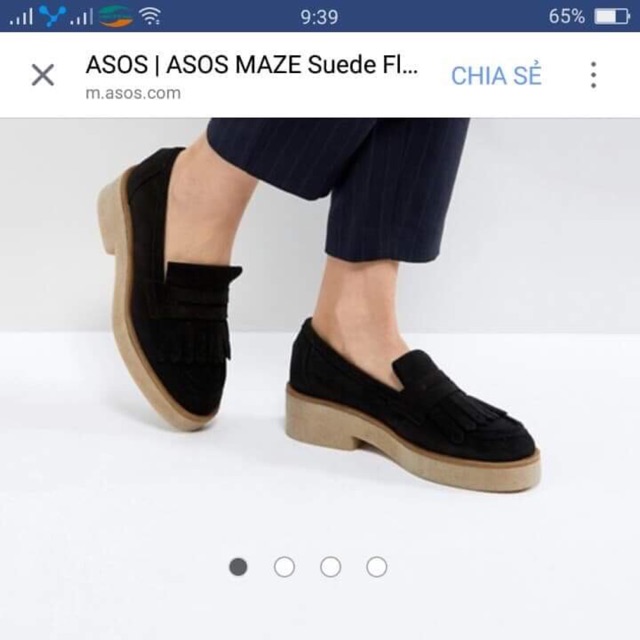The image size is (640, 640).
Task: Close the ASOS in-app browser page
Action: pos(42,75)
